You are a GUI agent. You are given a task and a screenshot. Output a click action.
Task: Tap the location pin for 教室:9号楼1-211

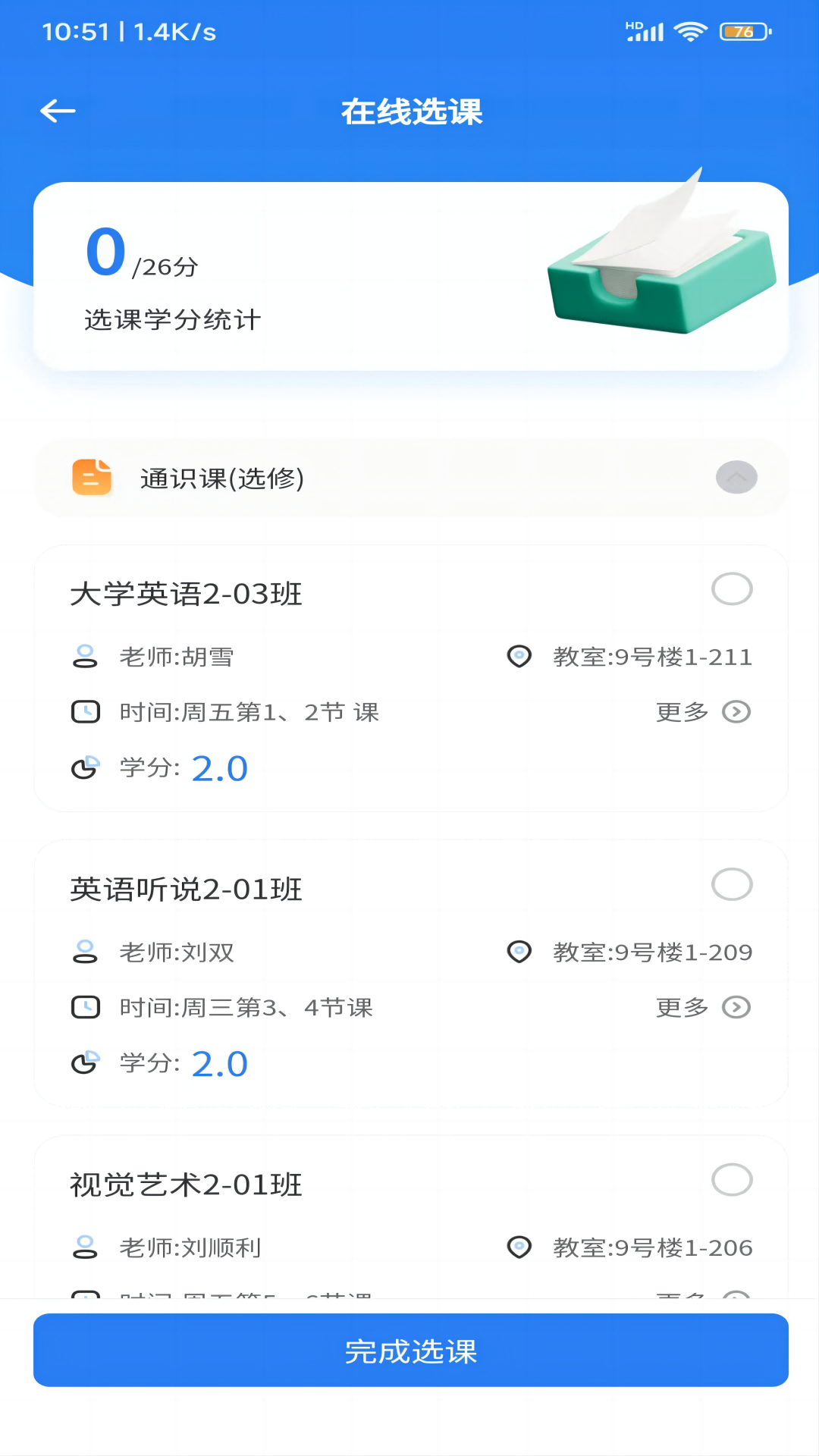(519, 657)
